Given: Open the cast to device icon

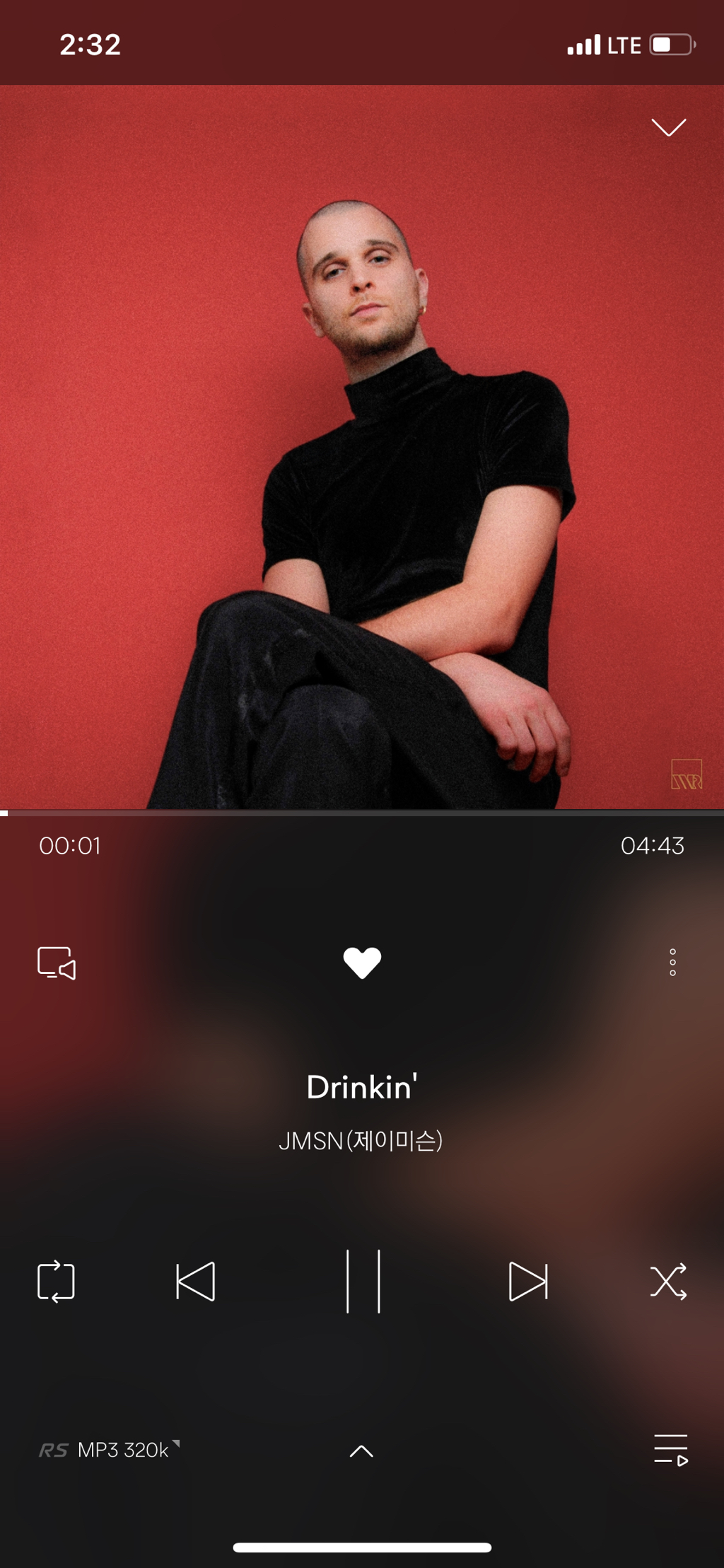Looking at the screenshot, I should 57,963.
